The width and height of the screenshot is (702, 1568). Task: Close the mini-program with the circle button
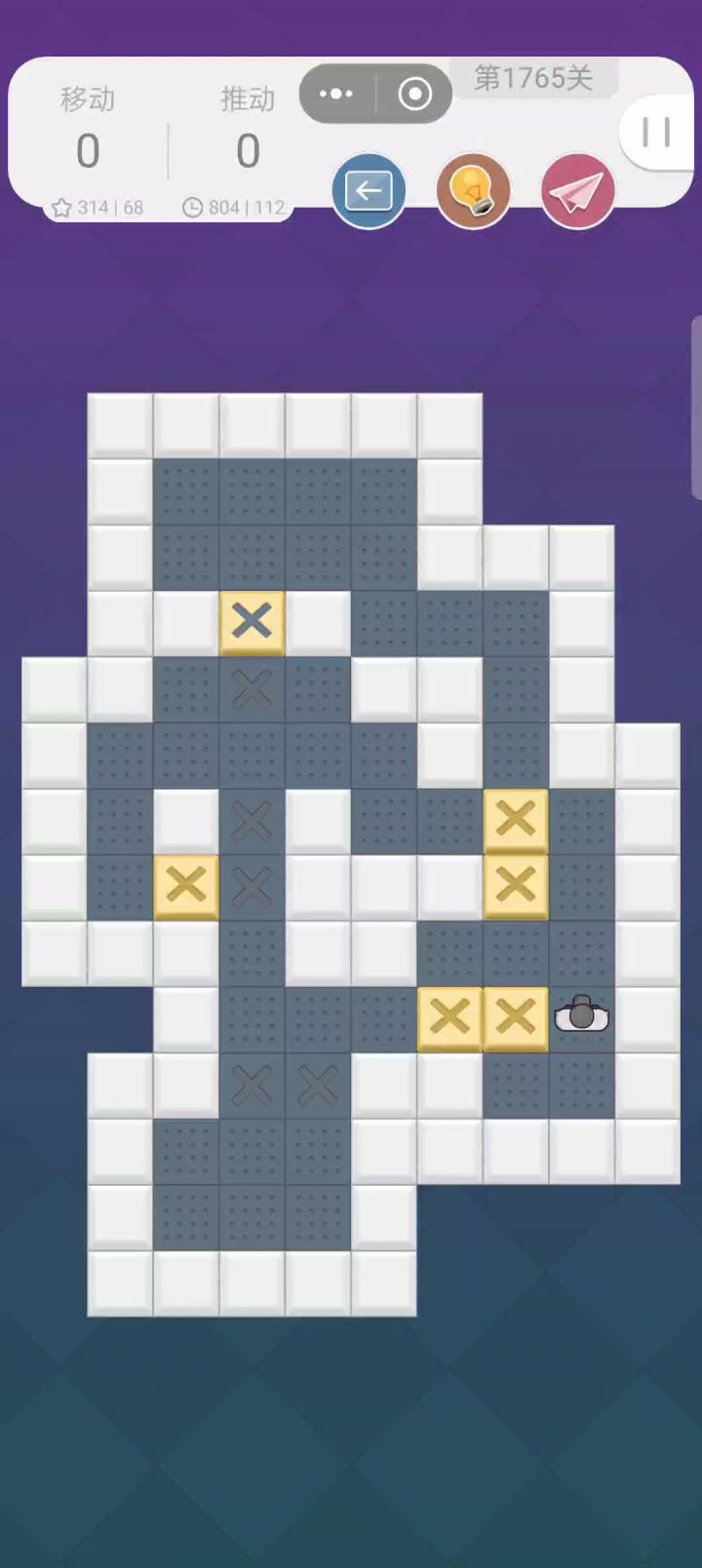(415, 94)
